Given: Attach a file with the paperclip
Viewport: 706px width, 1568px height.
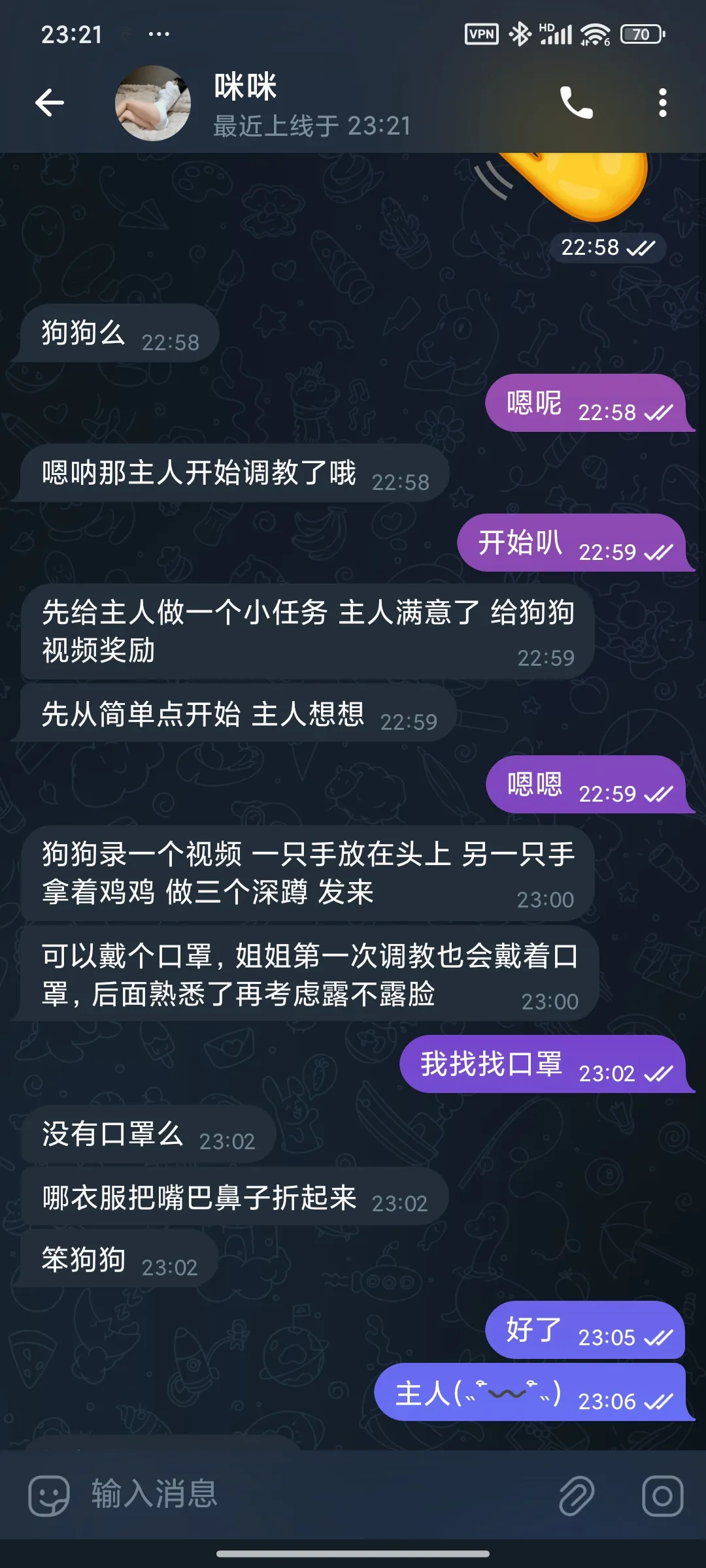Looking at the screenshot, I should point(577,1495).
